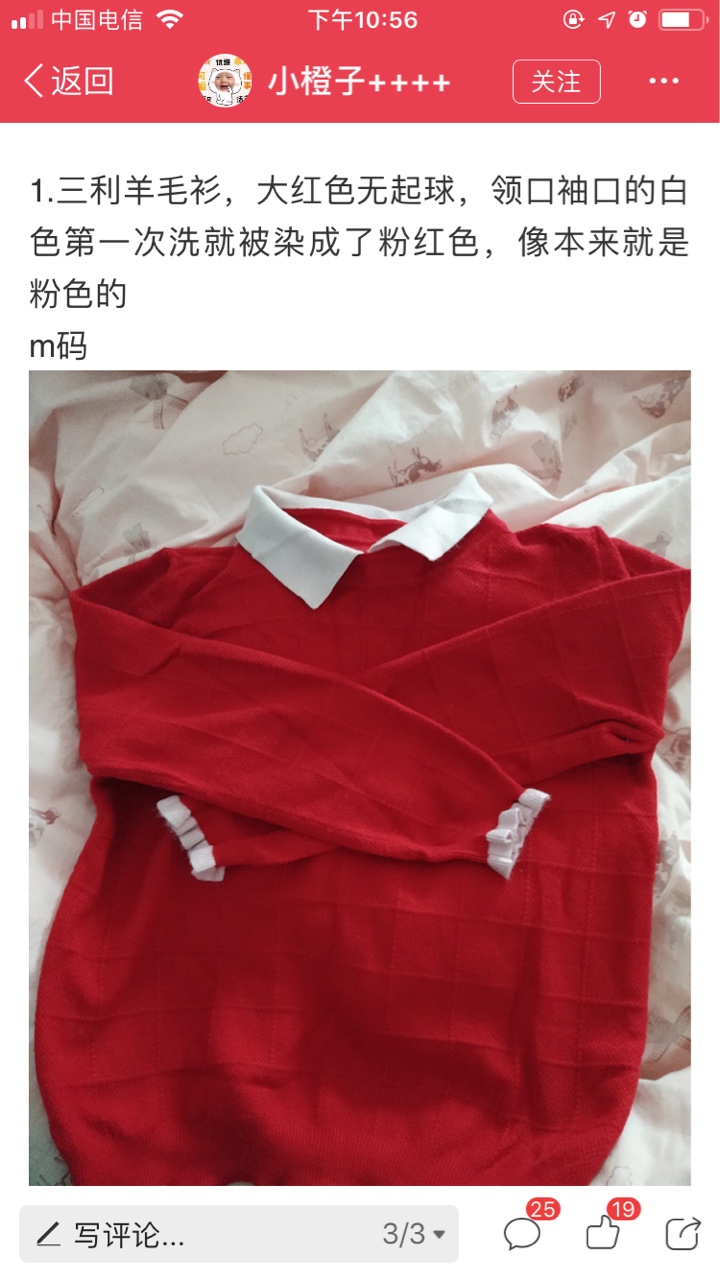This screenshot has width=720, height=1280.
Task: Open the three-dot overflow menu
Action: pos(664,82)
